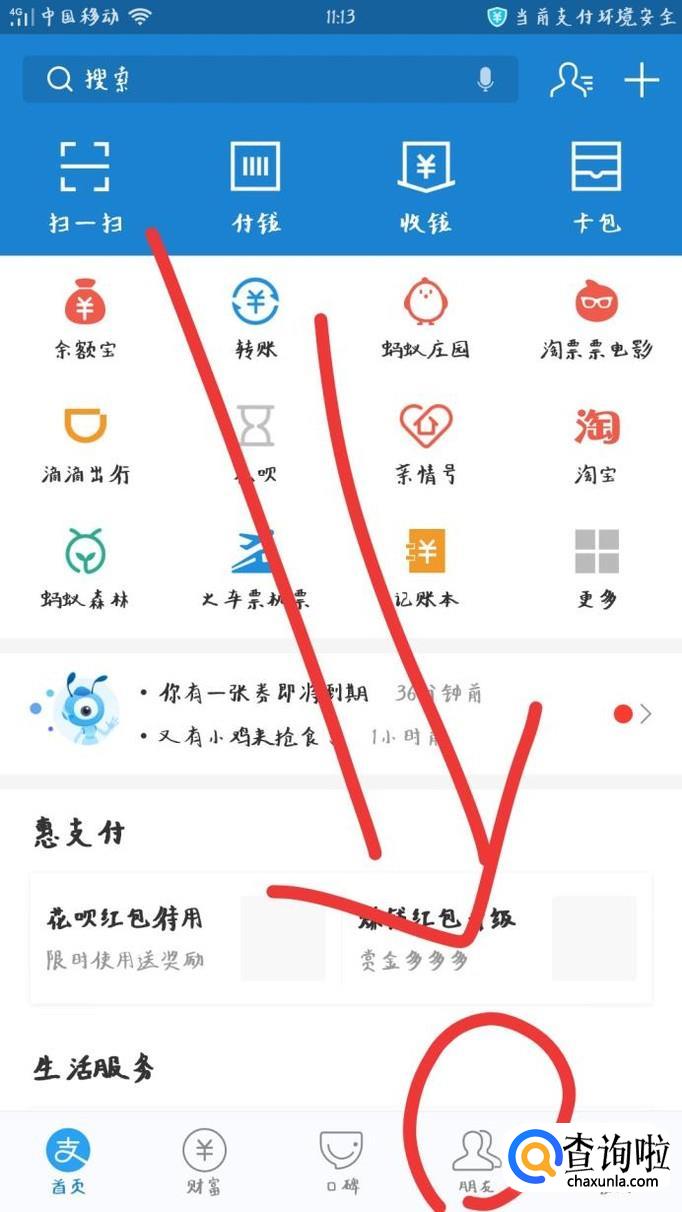Image resolution: width=682 pixels, height=1212 pixels.
Task: Open 余额宝
Action: 85,318
